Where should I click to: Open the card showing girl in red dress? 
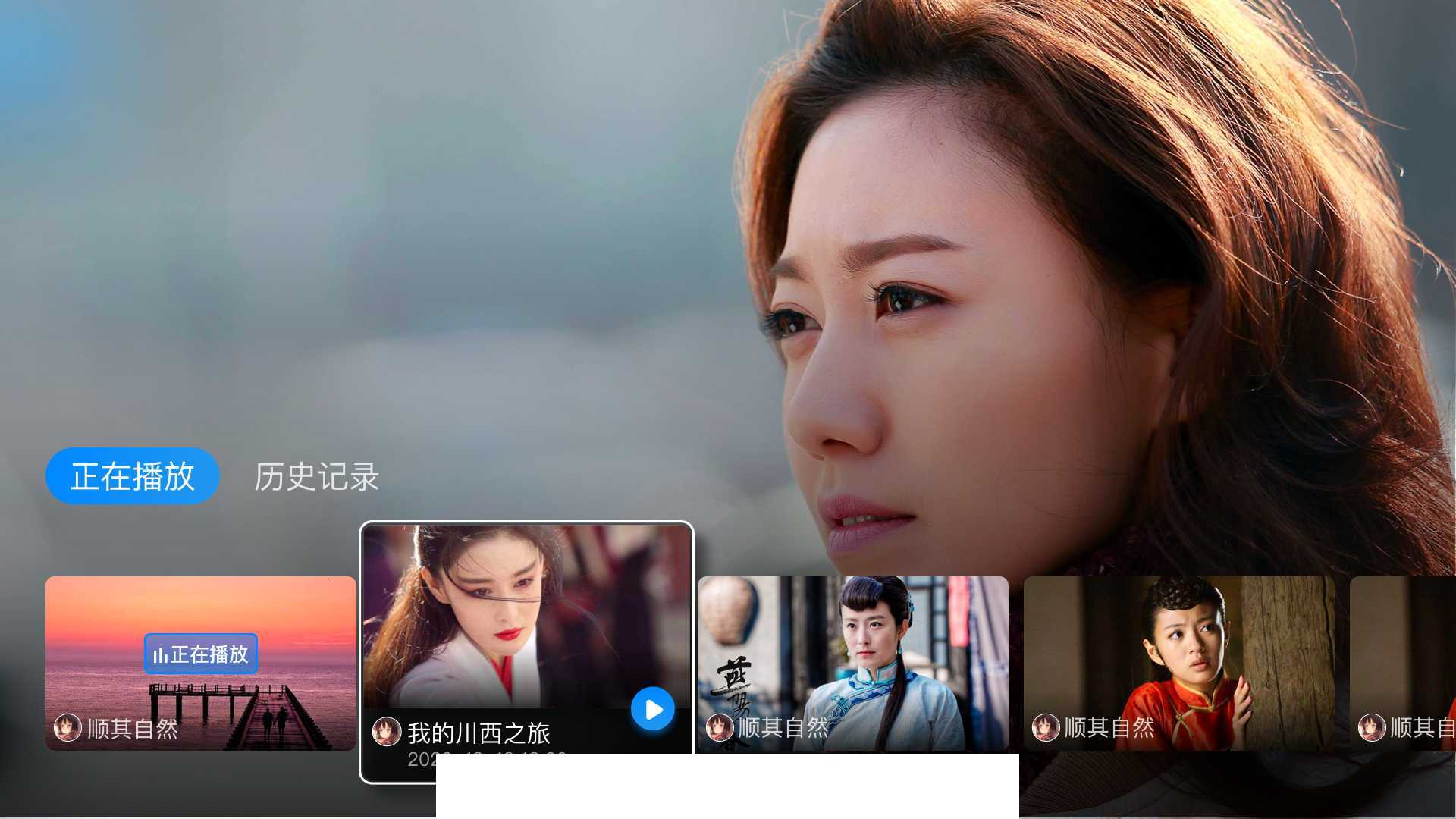(1178, 663)
